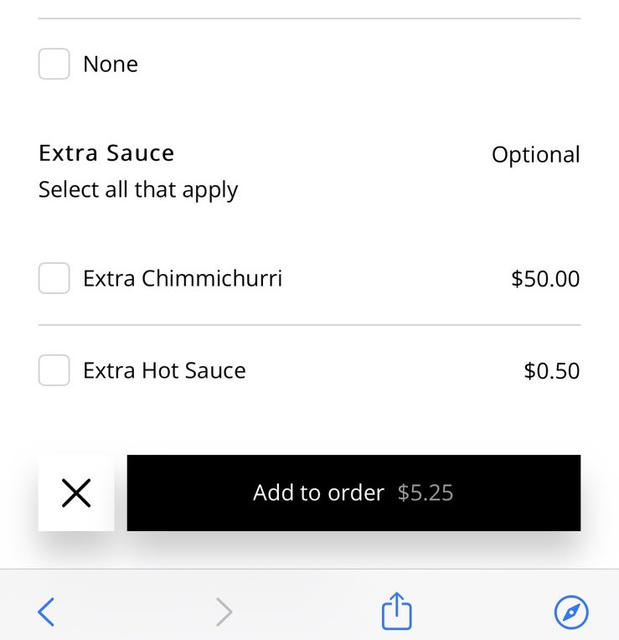
Task: Open in Safari compass icon
Action: [571, 611]
